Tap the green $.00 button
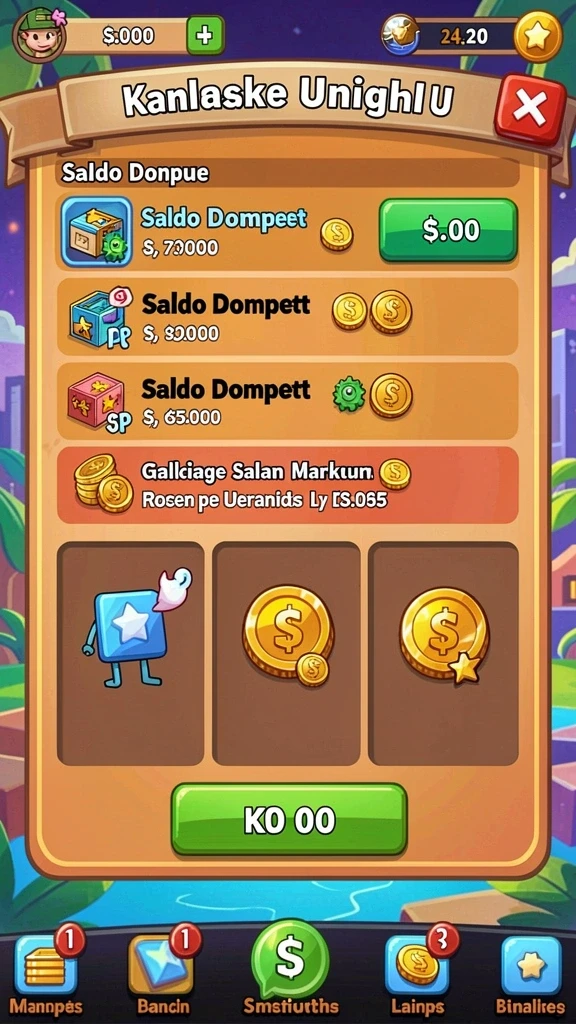The image size is (576, 1024). point(448,231)
